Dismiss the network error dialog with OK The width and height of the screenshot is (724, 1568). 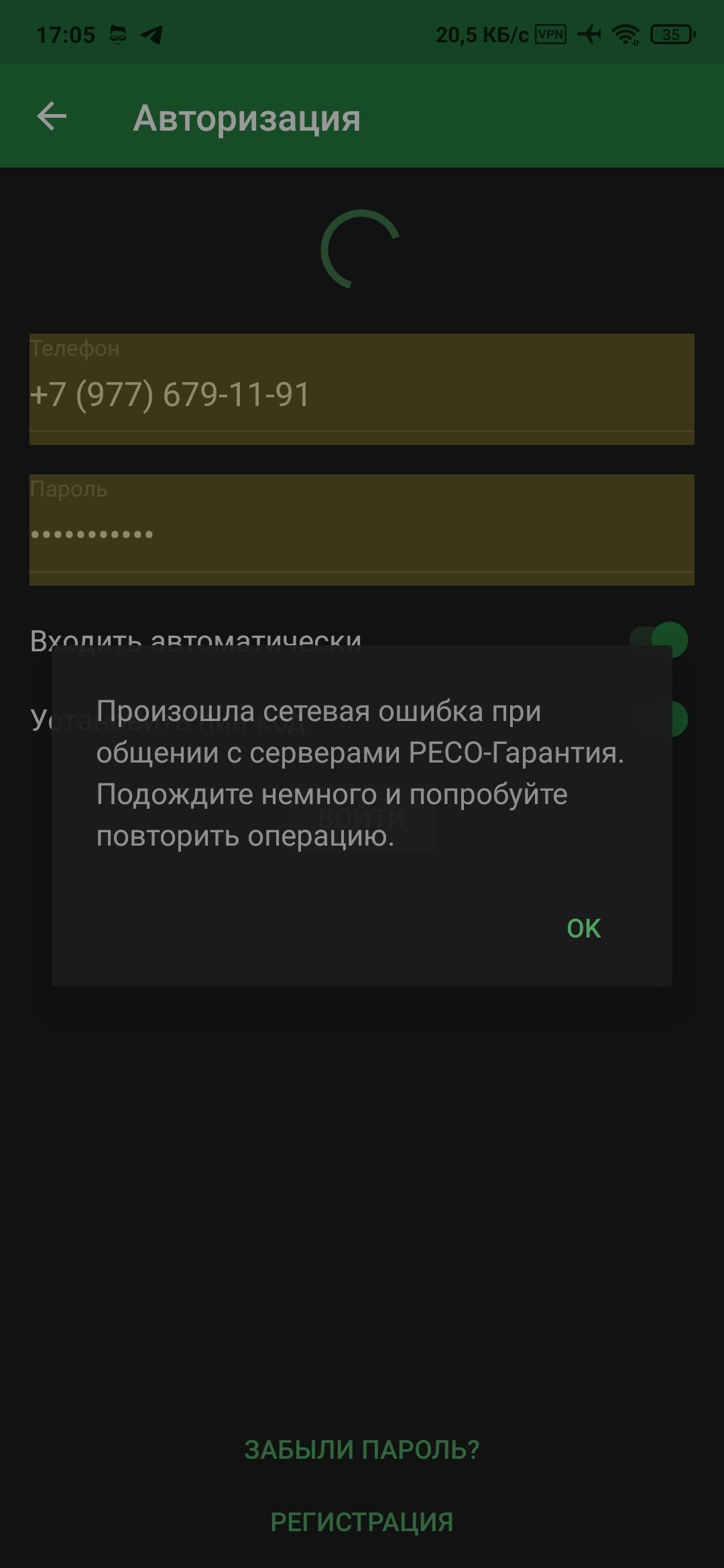(x=584, y=928)
